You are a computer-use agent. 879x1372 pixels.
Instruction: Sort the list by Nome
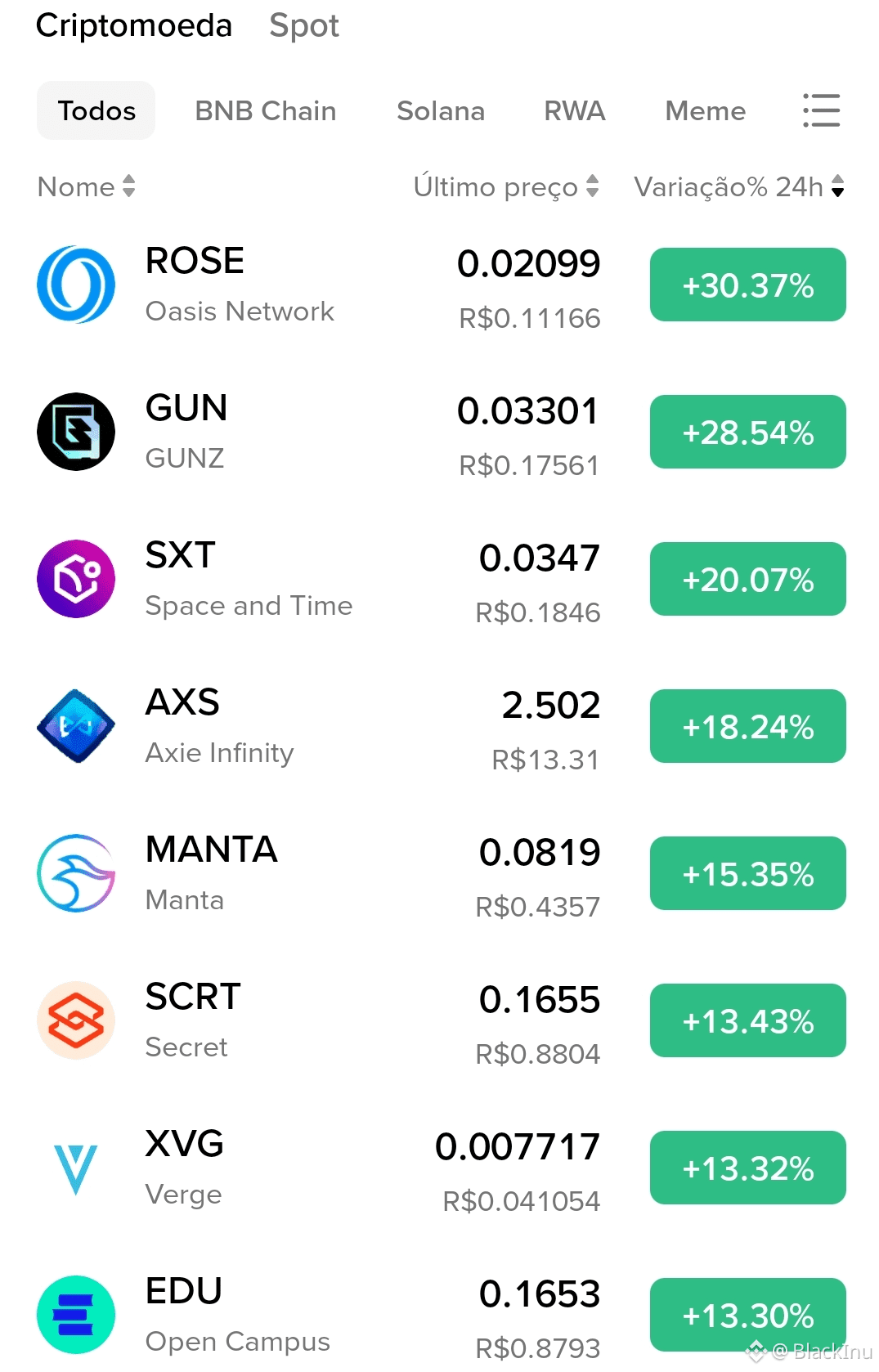[x=86, y=187]
